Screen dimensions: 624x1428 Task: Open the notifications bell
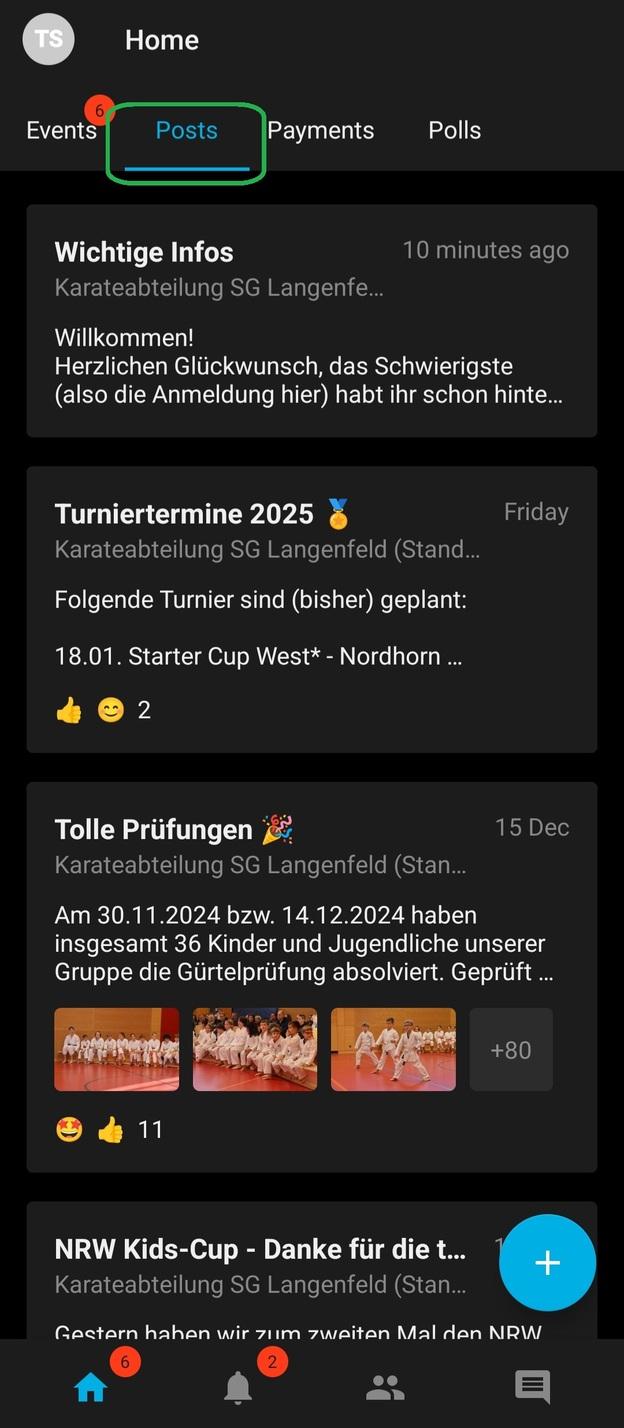(x=238, y=1386)
